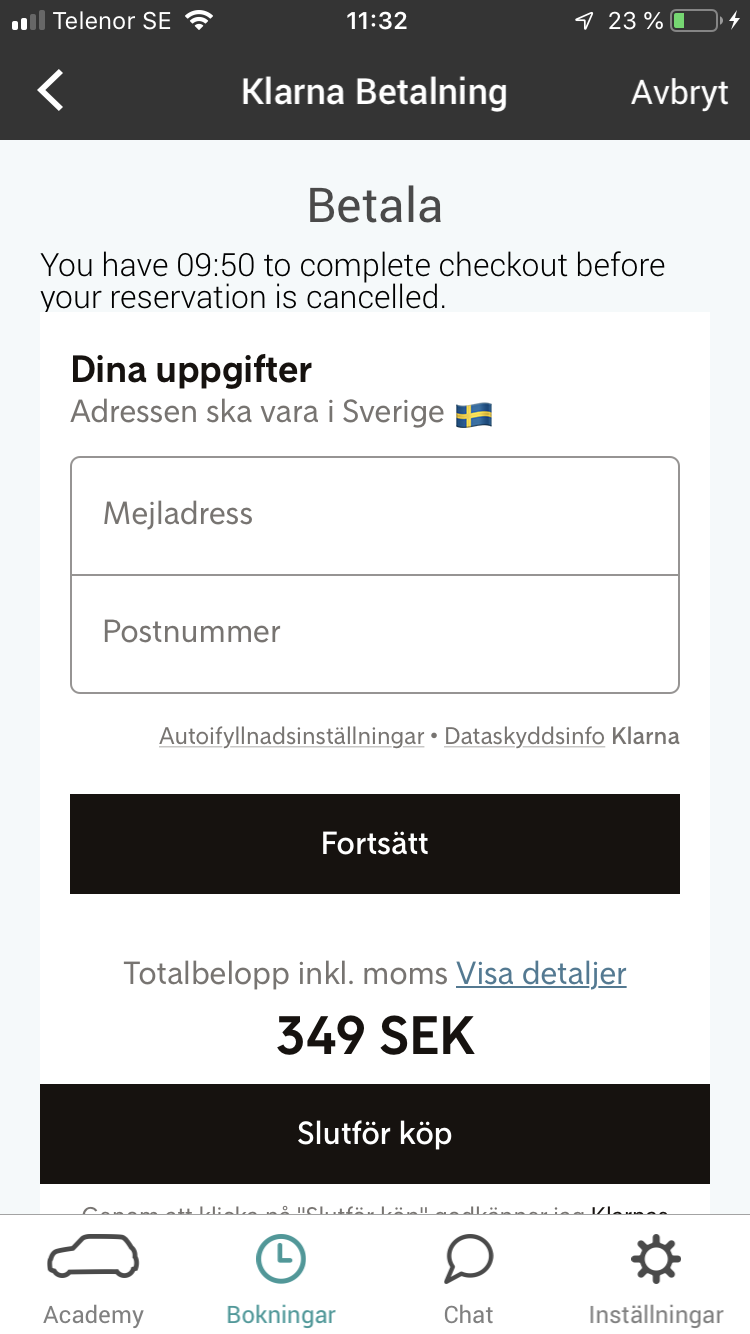Focus the Mejladress email field

tap(375, 516)
